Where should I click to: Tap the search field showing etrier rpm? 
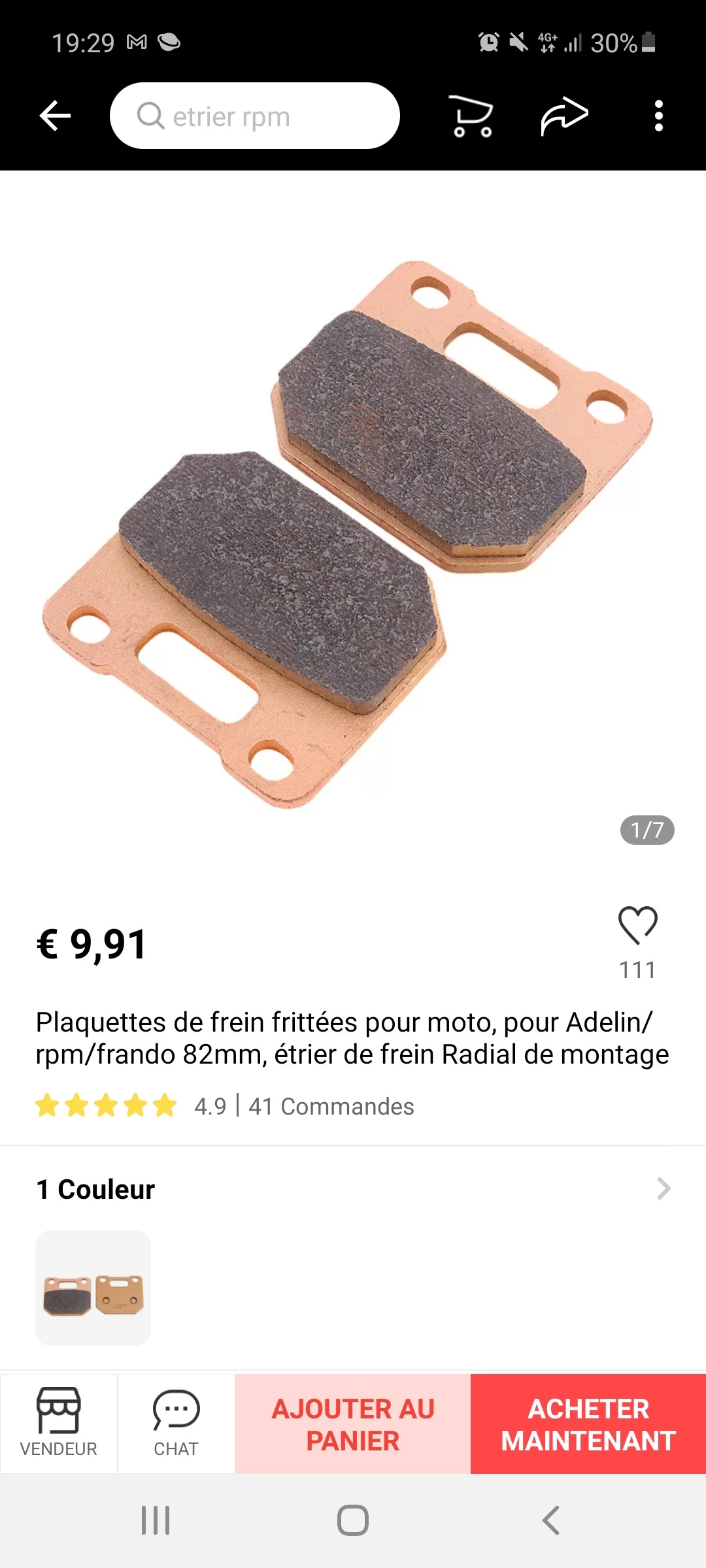tap(255, 116)
